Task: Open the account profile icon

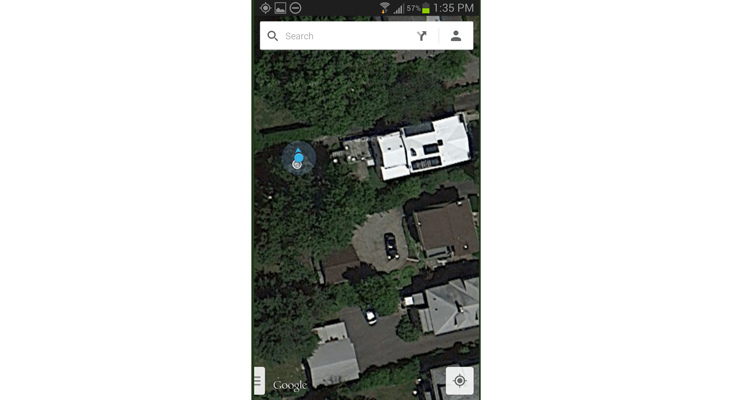Action: click(456, 36)
